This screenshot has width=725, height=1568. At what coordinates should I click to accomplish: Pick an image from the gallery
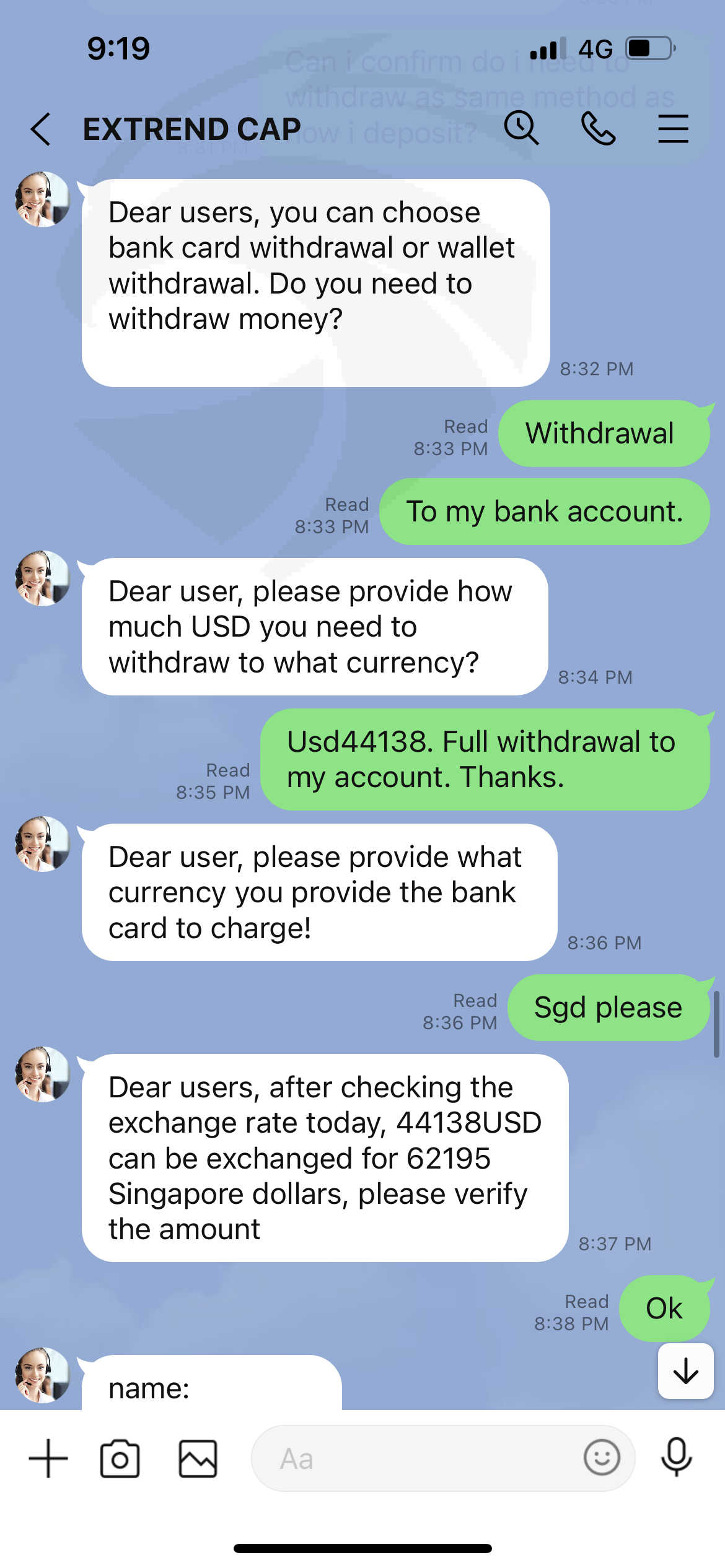(198, 1458)
